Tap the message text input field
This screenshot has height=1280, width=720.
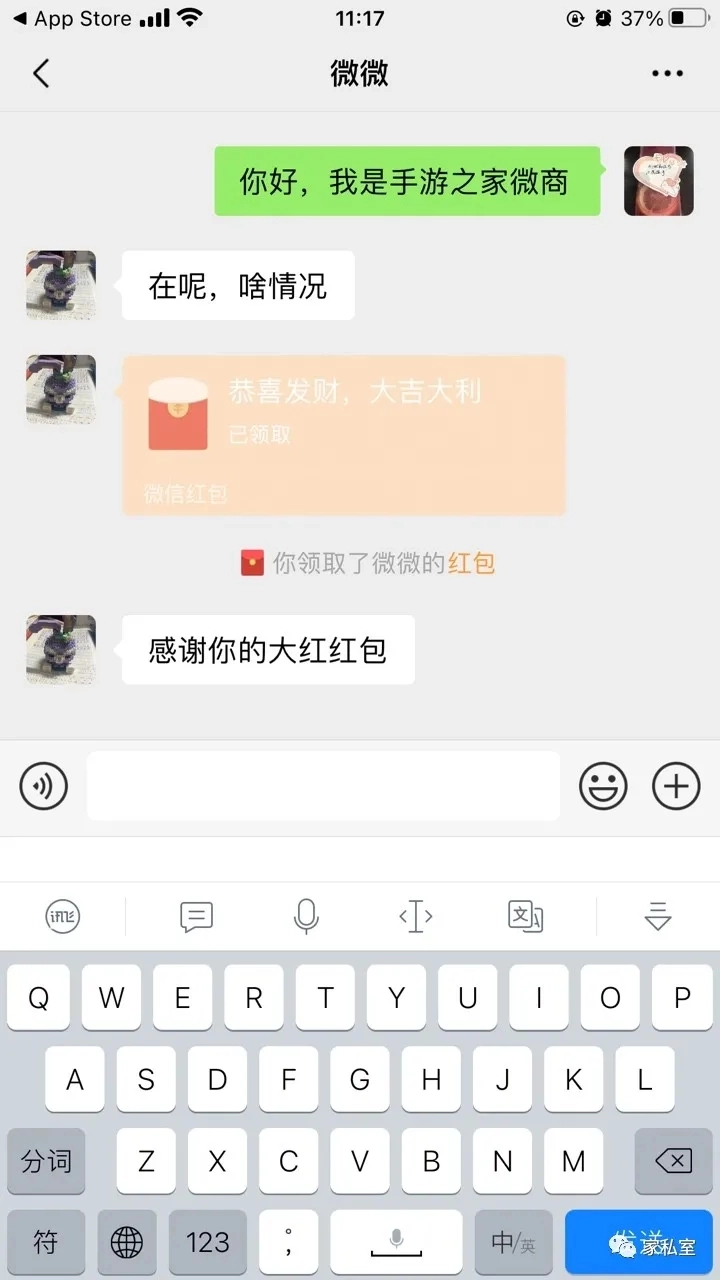point(322,786)
